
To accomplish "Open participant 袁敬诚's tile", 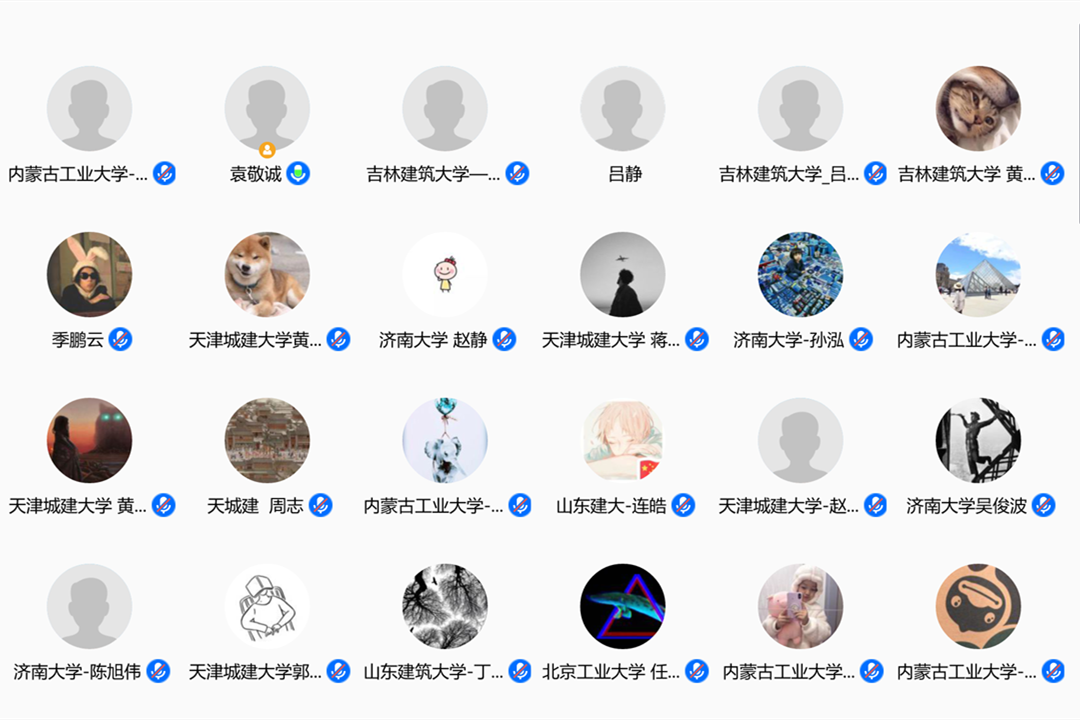I will pyautogui.click(x=267, y=109).
